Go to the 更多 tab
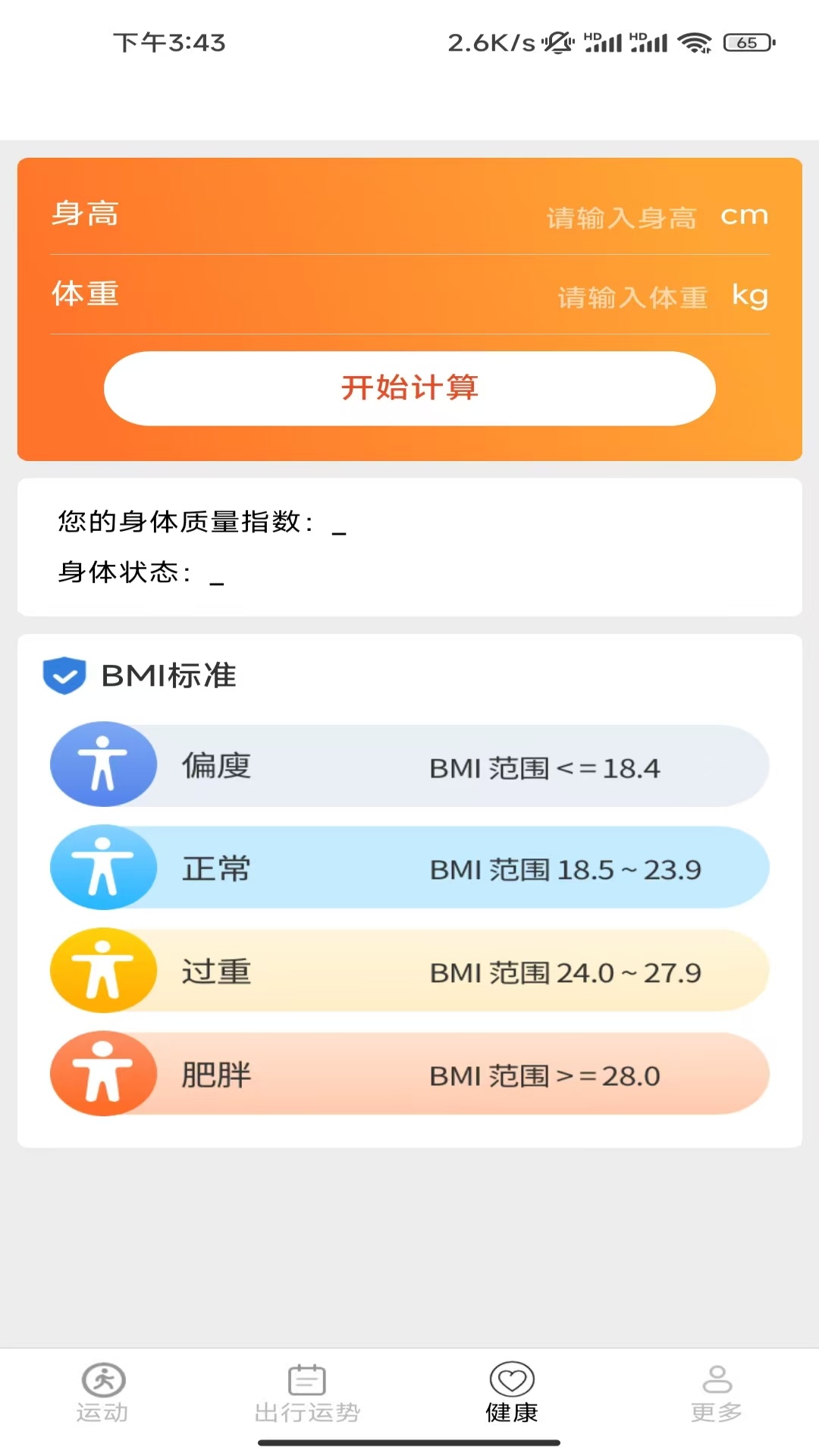This screenshot has width=819, height=1456. tap(717, 1394)
